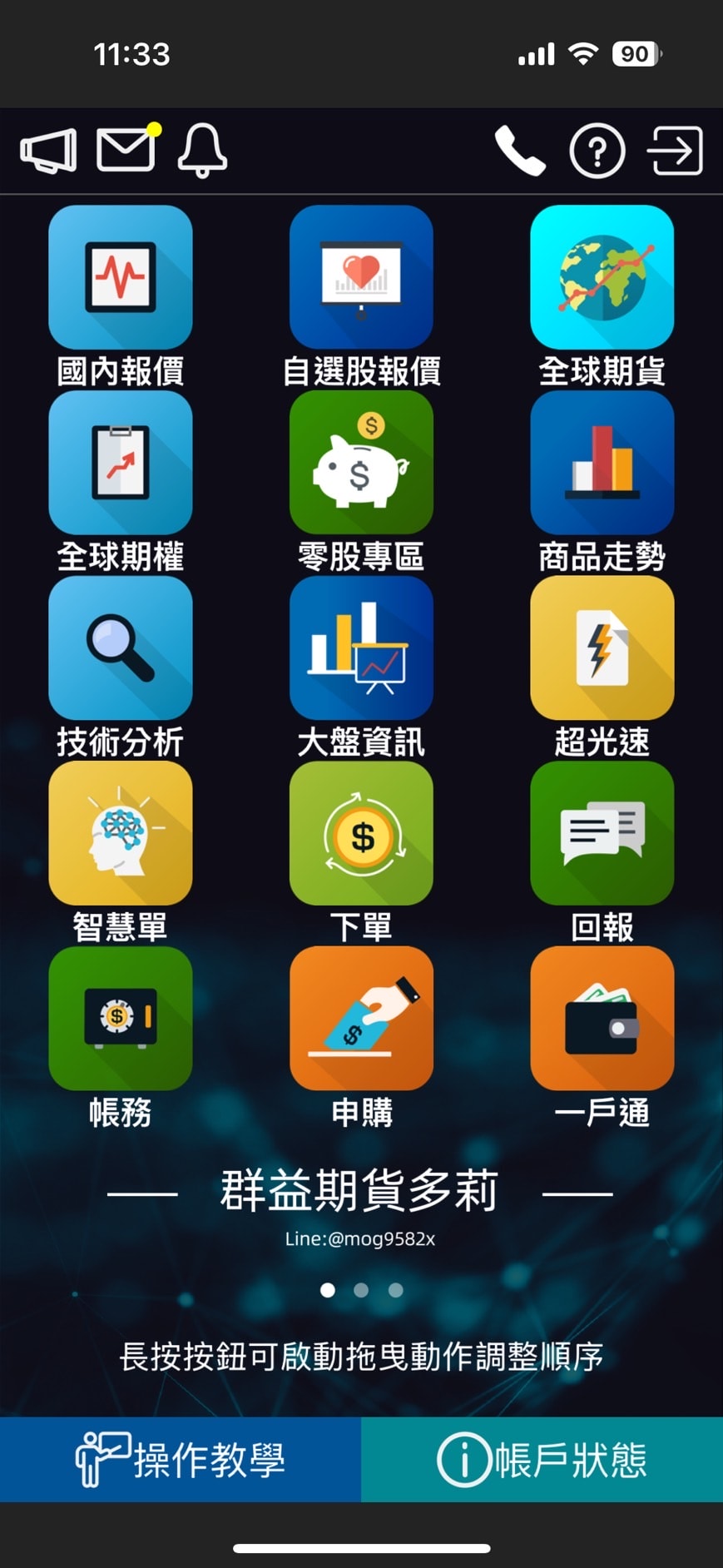The image size is (723, 1568).
Task: Open 國內報價 domestic quotes
Action: [x=121, y=277]
